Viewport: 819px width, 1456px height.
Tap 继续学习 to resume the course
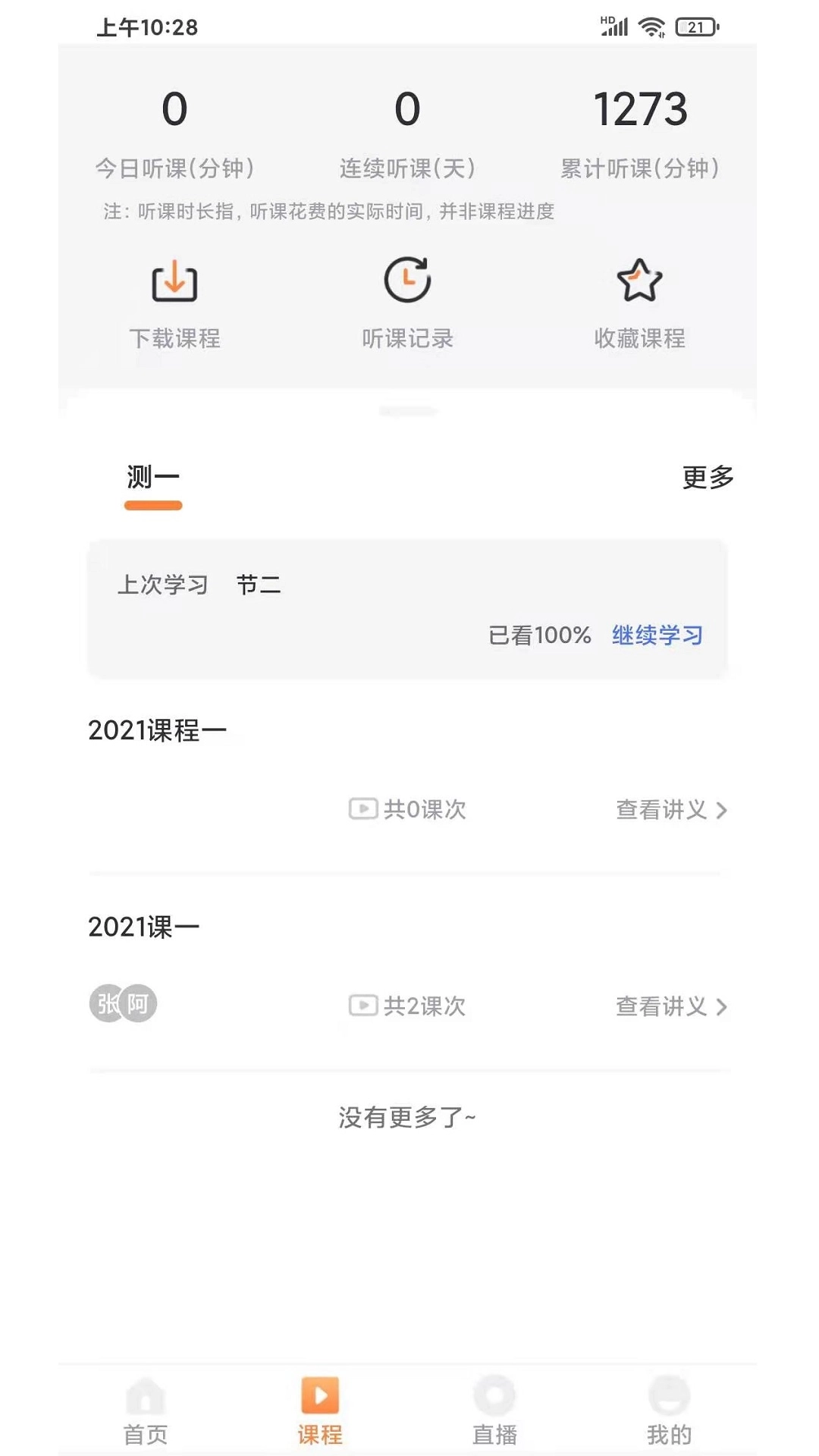point(656,637)
